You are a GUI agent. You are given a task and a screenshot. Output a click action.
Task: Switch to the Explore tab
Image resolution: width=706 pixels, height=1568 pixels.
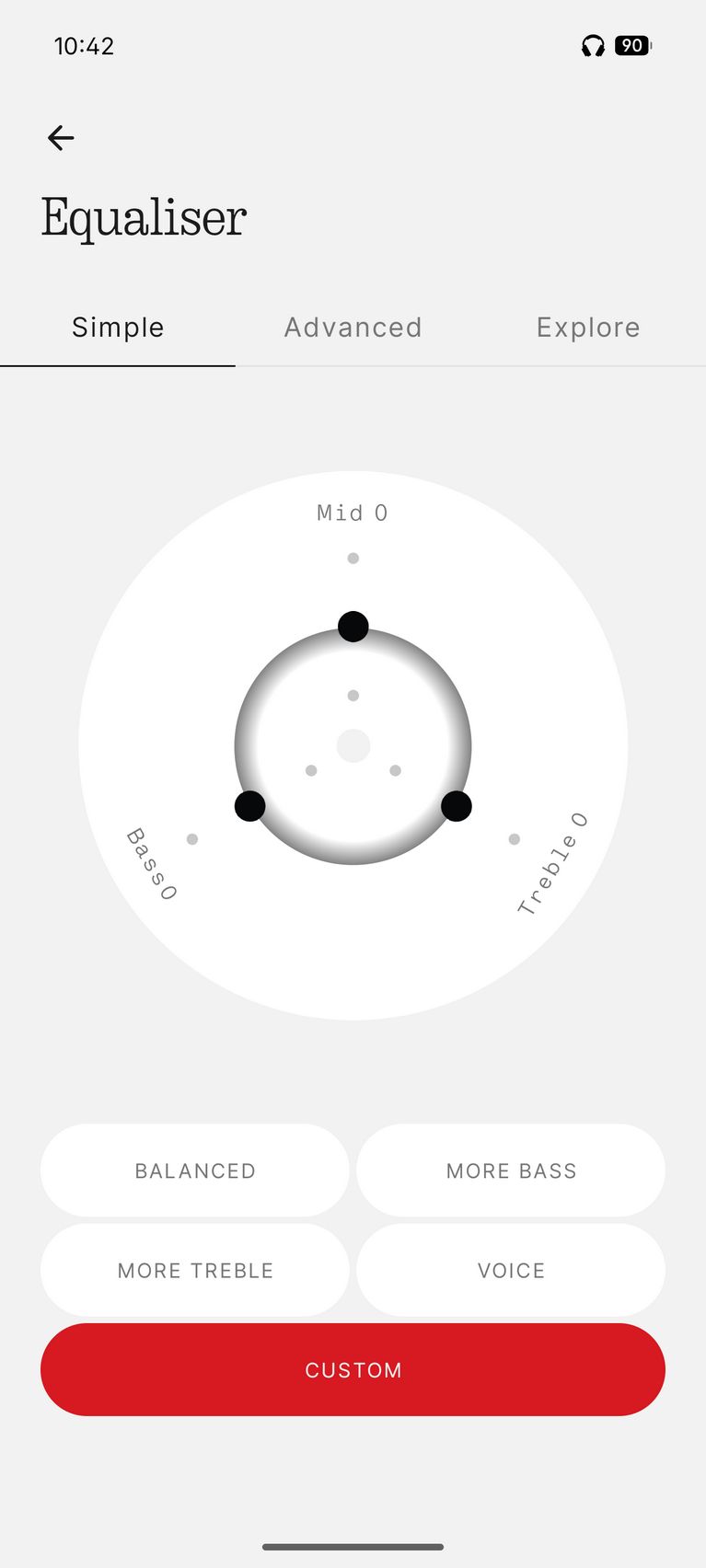click(588, 328)
